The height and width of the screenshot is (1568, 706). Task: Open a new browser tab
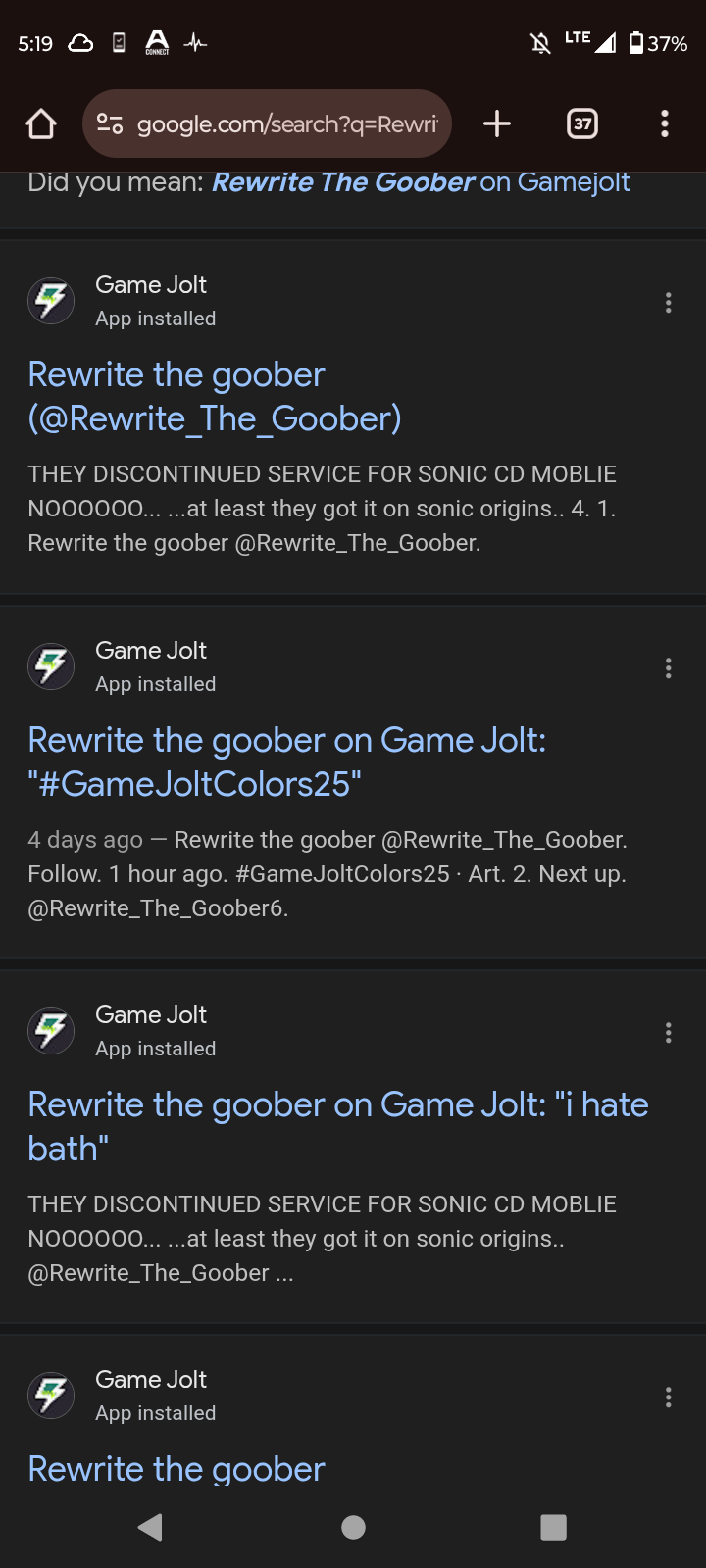497,123
